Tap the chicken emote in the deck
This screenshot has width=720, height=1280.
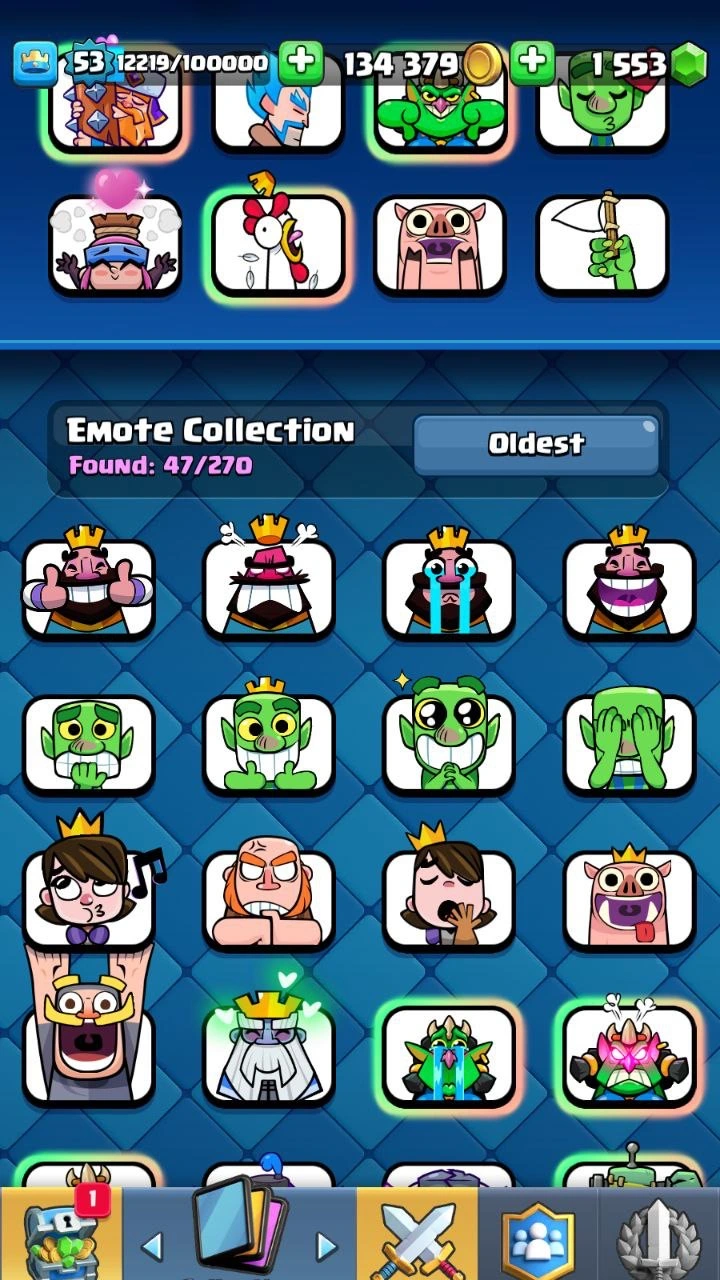click(x=277, y=243)
